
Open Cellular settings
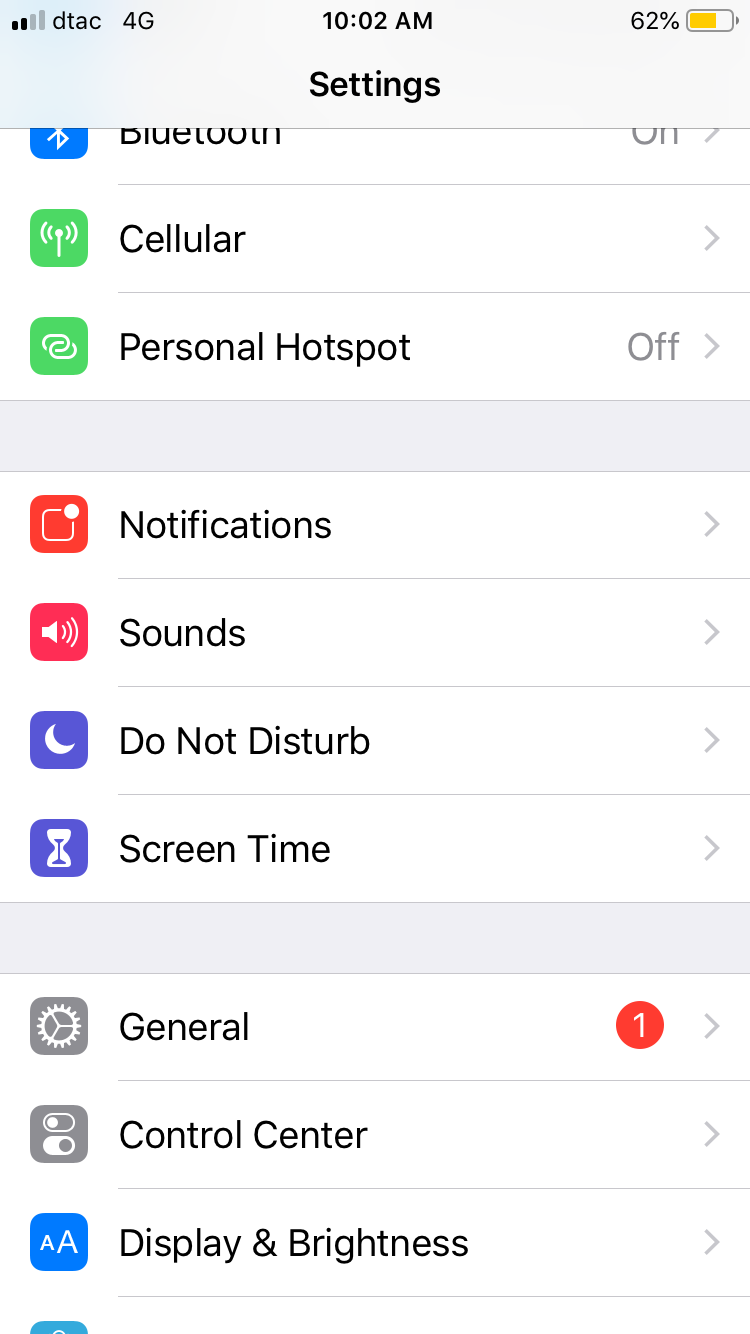click(375, 239)
